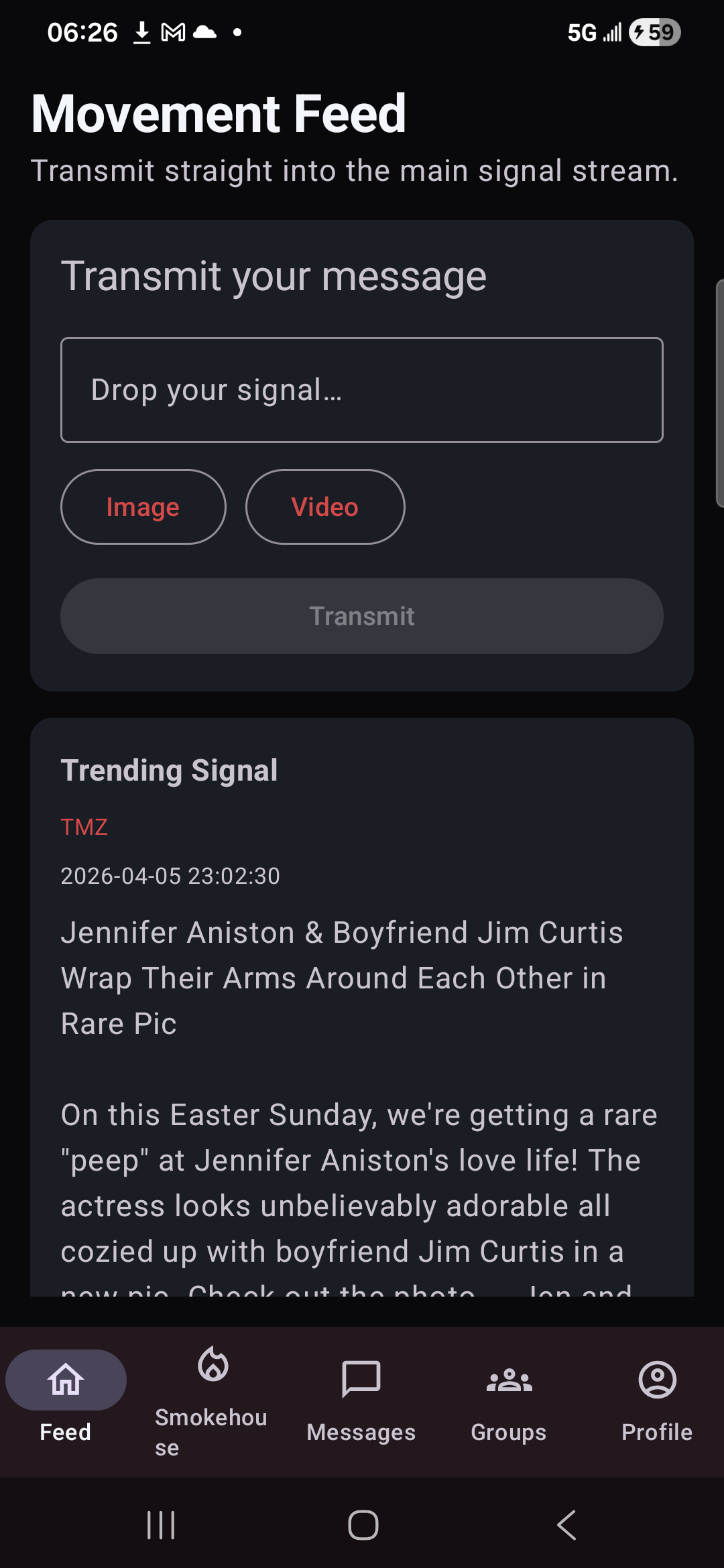
Task: Open the Groups people icon
Action: (509, 1380)
